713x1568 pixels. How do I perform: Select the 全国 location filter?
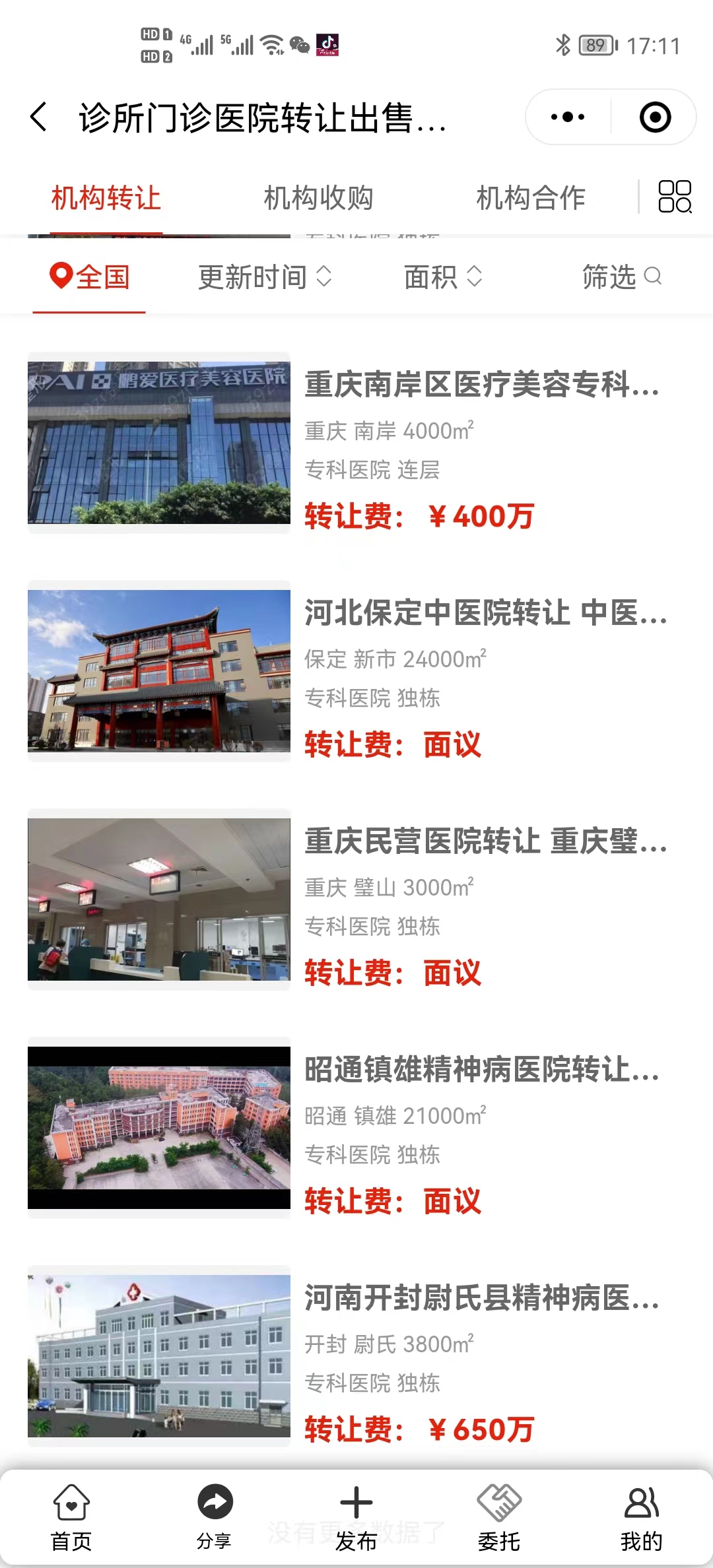(90, 277)
